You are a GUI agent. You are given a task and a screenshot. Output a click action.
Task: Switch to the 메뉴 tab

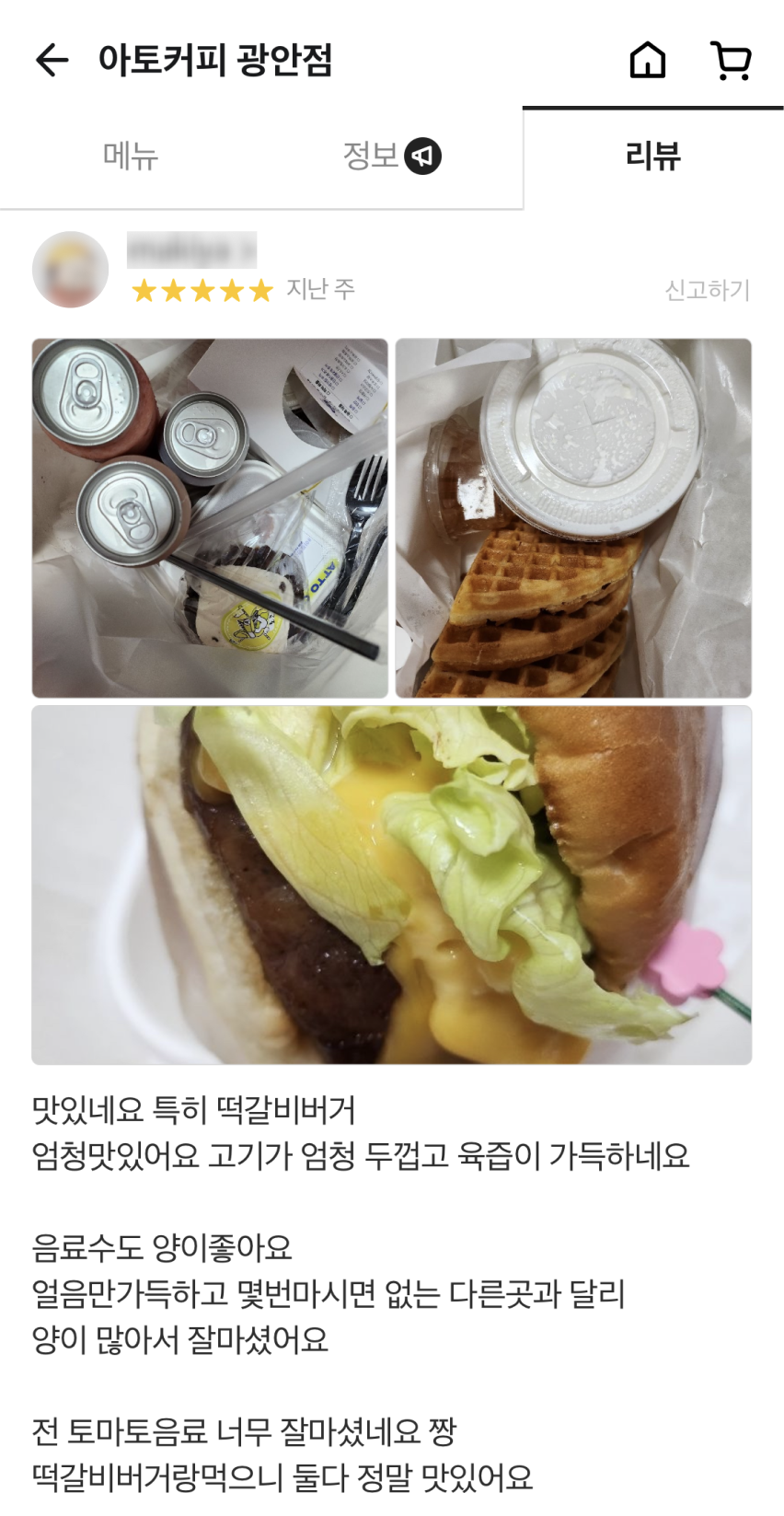pos(131,156)
